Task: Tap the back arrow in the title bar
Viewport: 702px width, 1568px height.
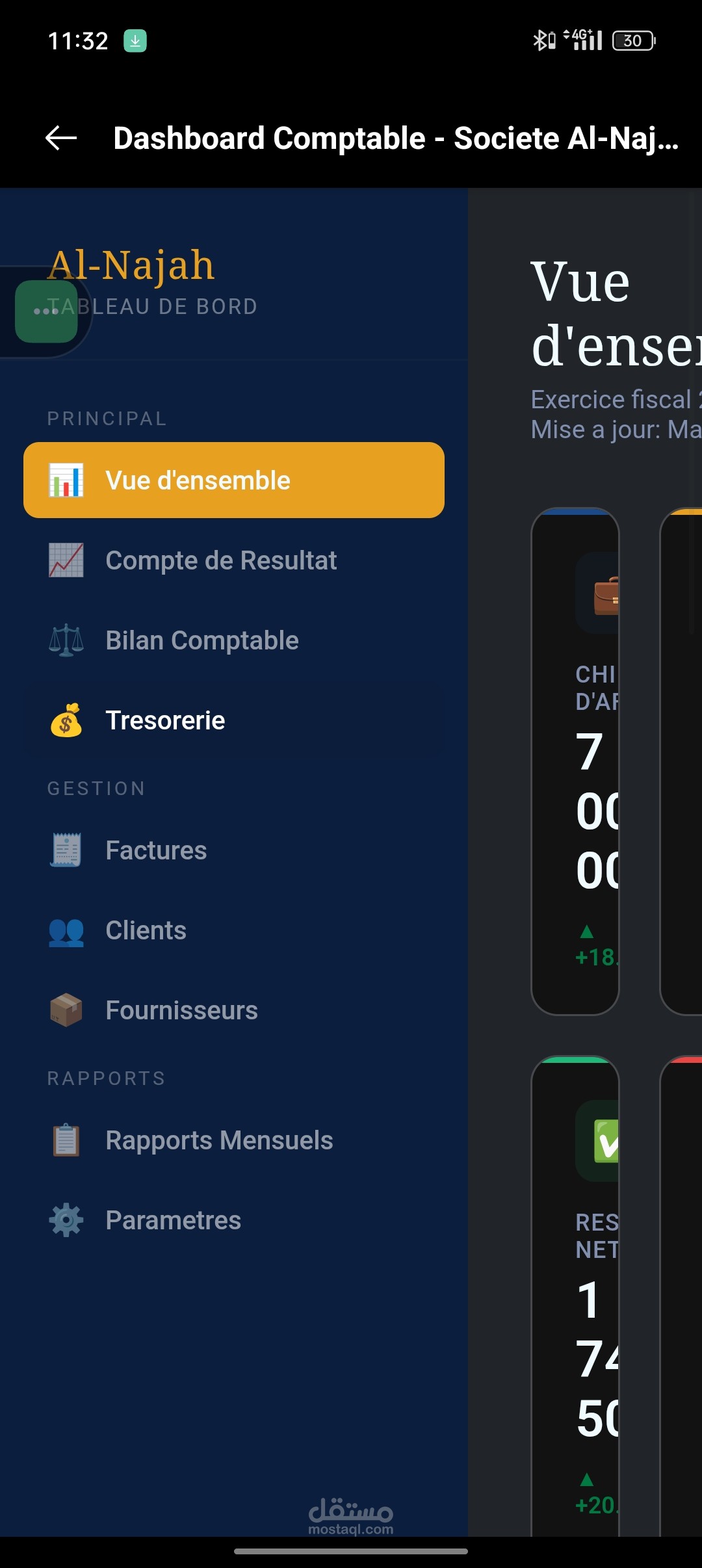Action: tap(59, 138)
